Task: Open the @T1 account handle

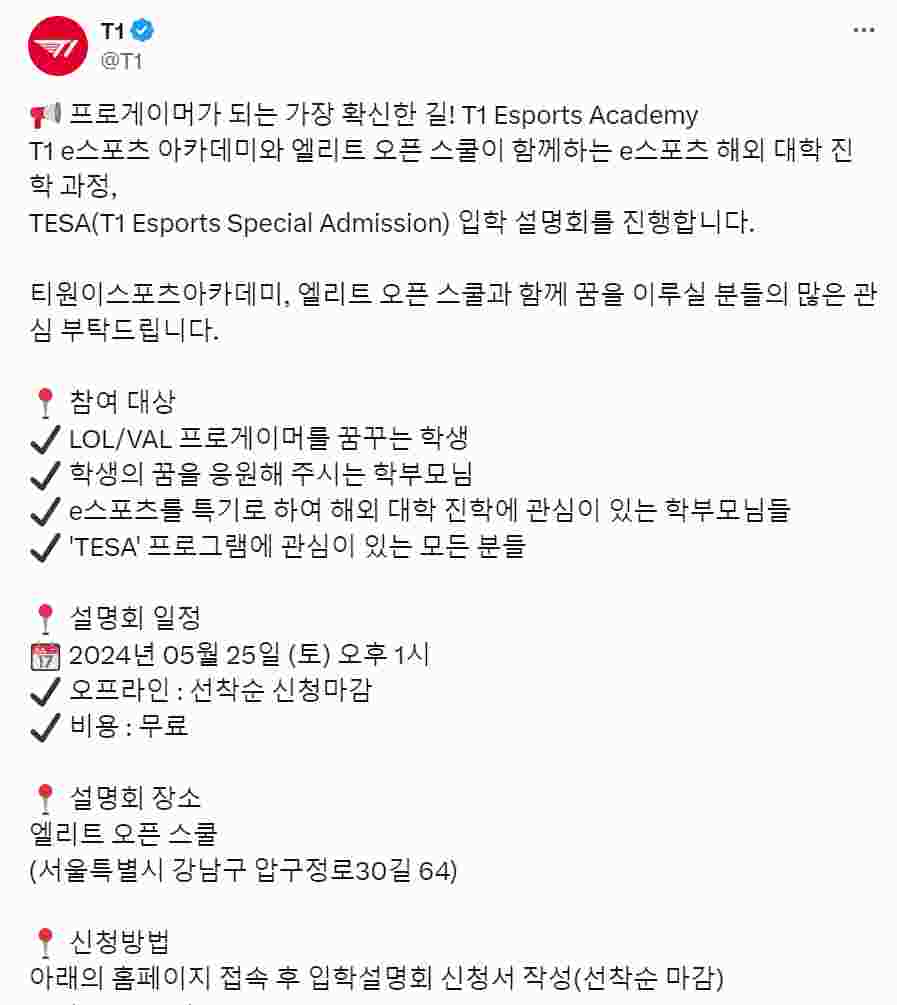Action: point(122,60)
